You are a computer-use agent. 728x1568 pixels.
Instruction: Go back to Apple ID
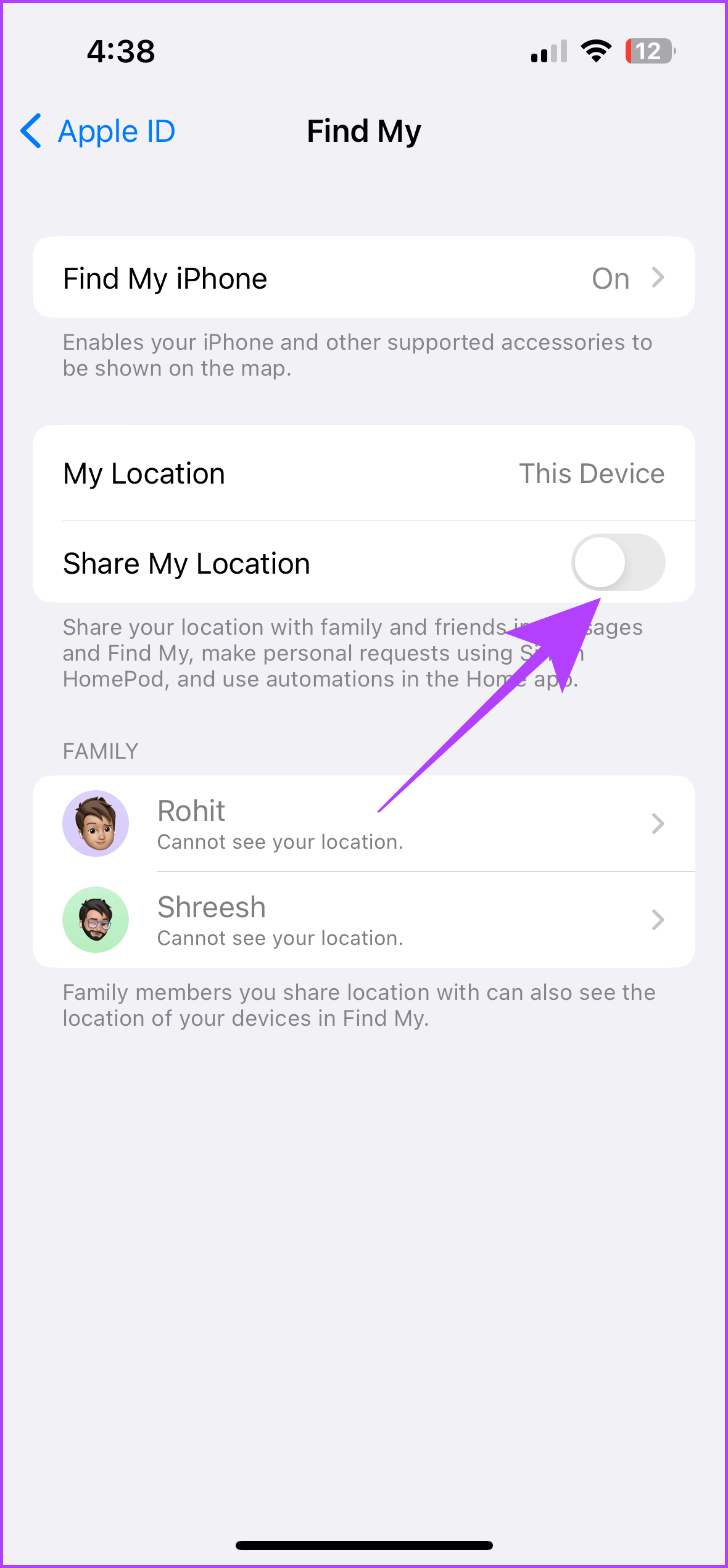pyautogui.click(x=99, y=131)
